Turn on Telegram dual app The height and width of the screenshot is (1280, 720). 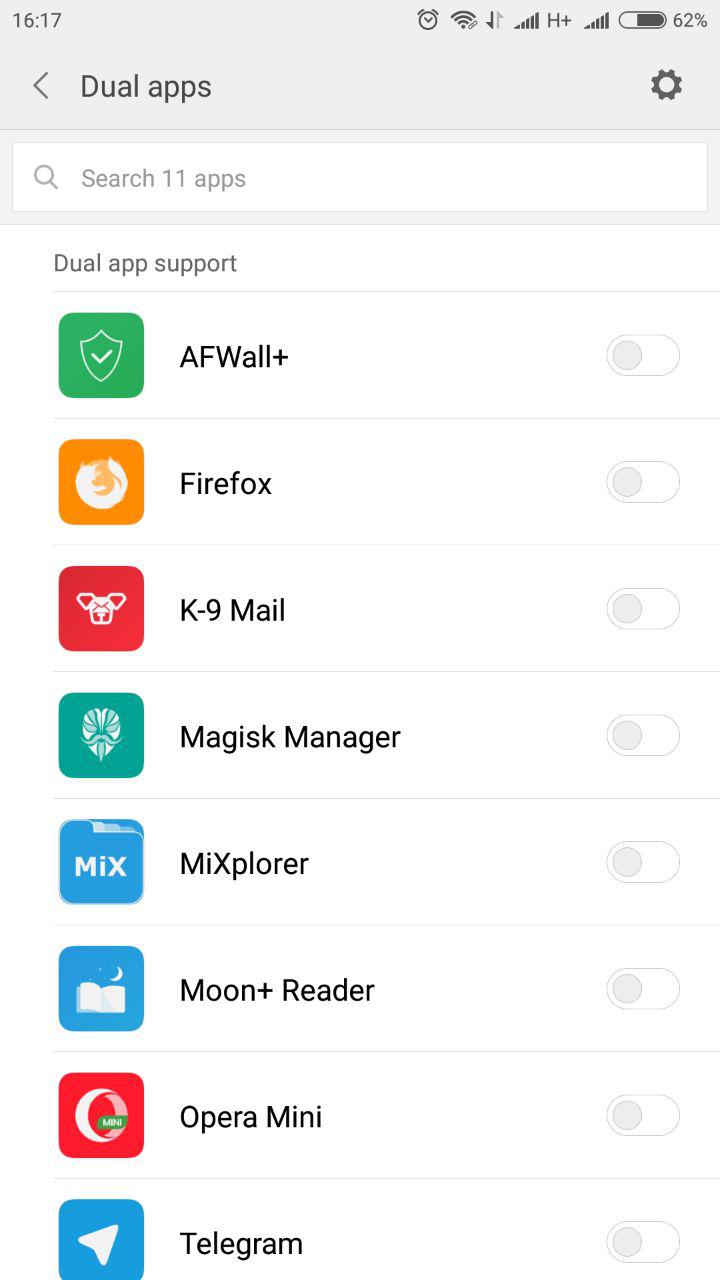pyautogui.click(x=642, y=1243)
